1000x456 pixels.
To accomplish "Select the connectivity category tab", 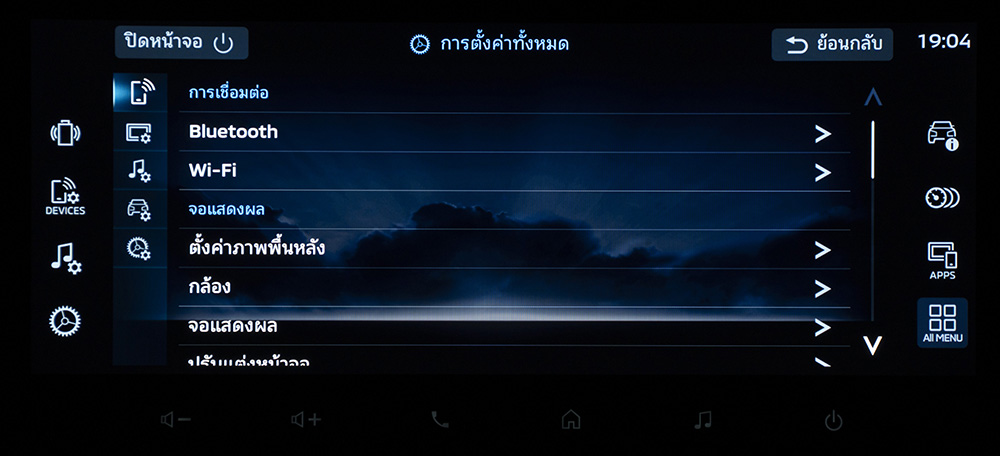I will [140, 92].
